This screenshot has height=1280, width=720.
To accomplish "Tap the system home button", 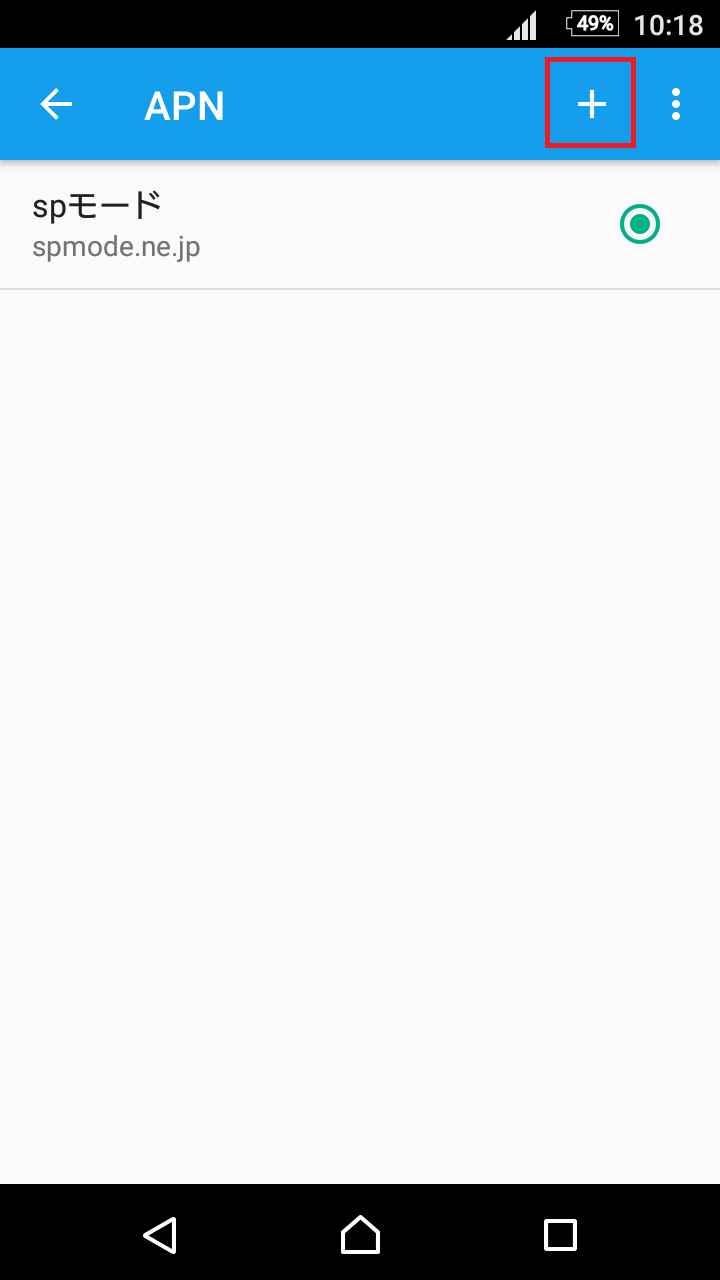I will [x=360, y=1235].
